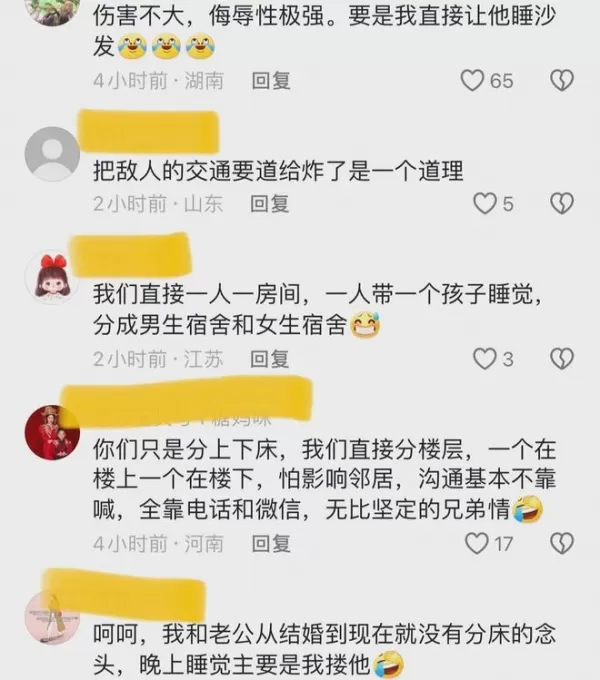Like the 江苏 comment with 3 likes
This screenshot has height=680, width=600.
pyautogui.click(x=484, y=358)
